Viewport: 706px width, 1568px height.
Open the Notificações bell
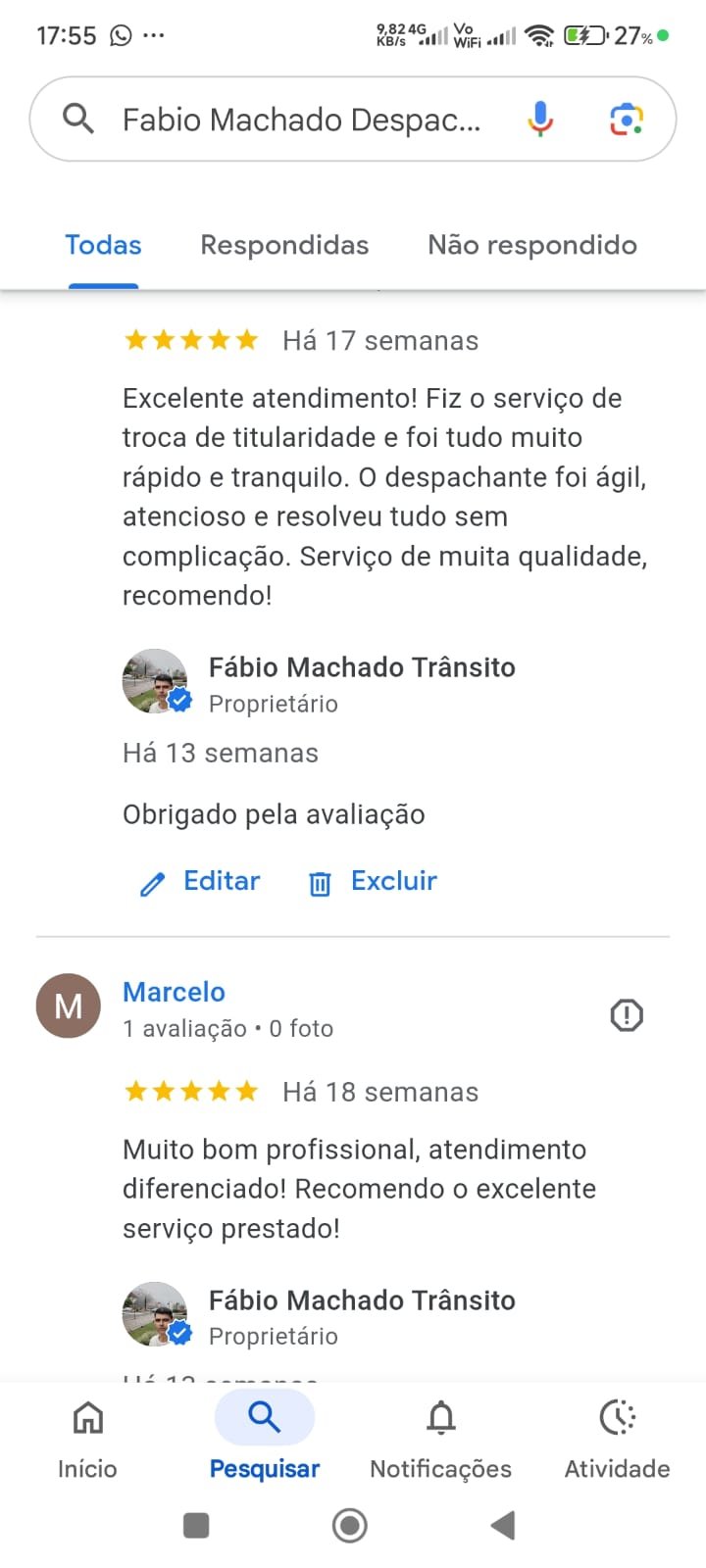click(440, 1436)
